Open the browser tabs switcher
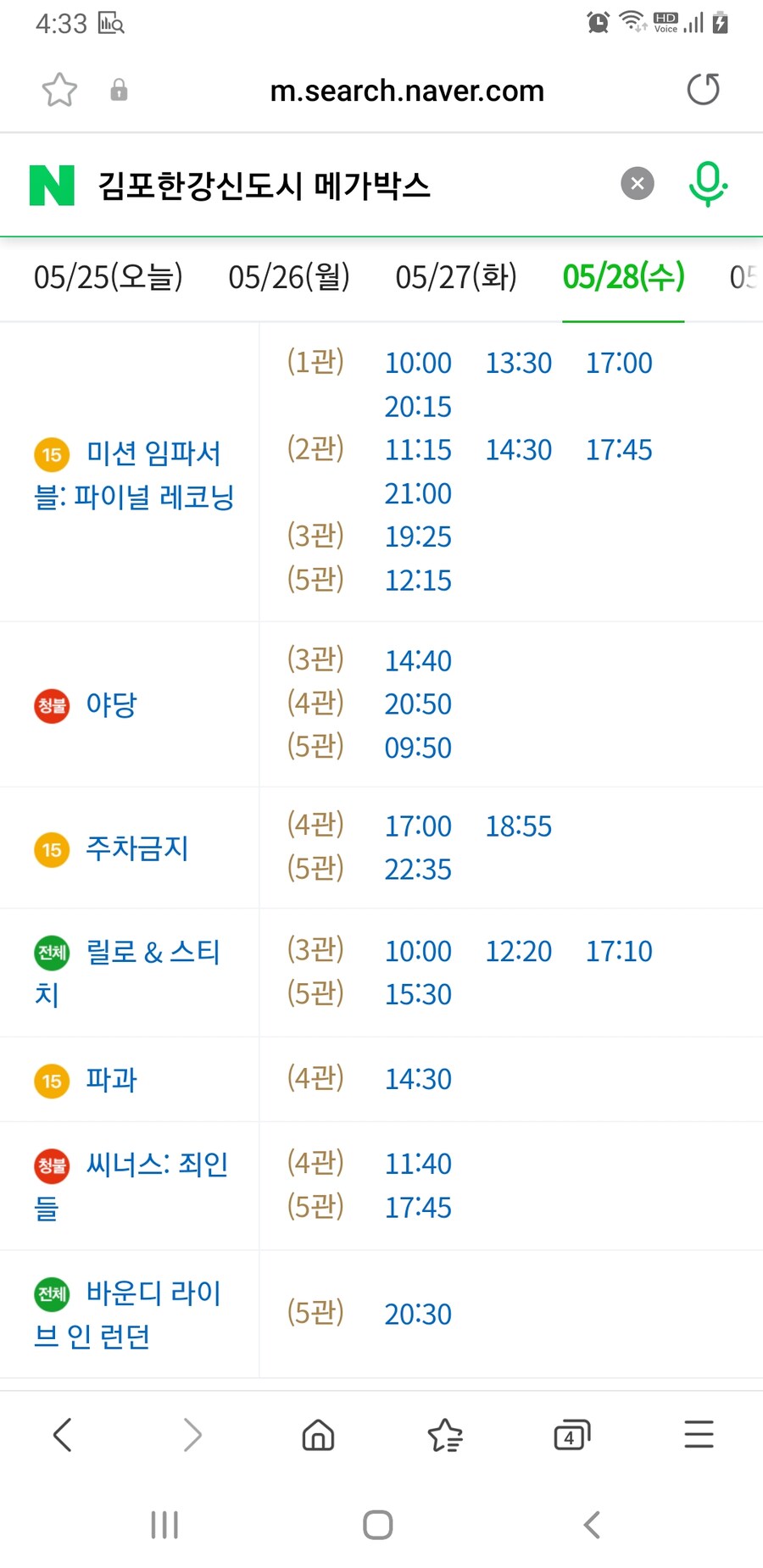 click(571, 1435)
